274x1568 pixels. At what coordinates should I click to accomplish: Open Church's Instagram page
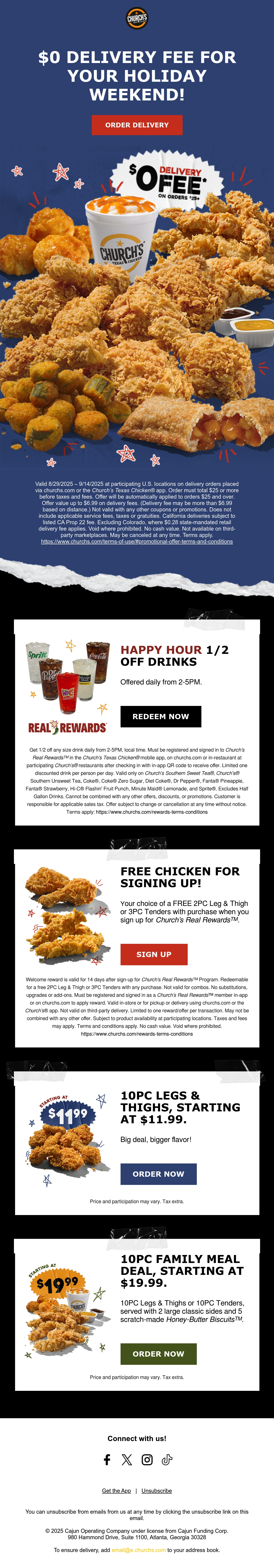point(147,1460)
